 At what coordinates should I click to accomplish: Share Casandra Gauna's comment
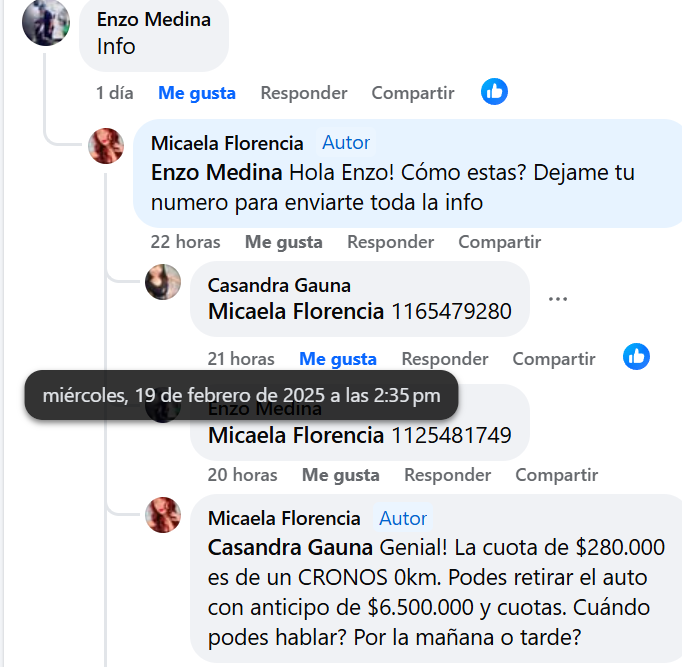pyautogui.click(x=553, y=359)
